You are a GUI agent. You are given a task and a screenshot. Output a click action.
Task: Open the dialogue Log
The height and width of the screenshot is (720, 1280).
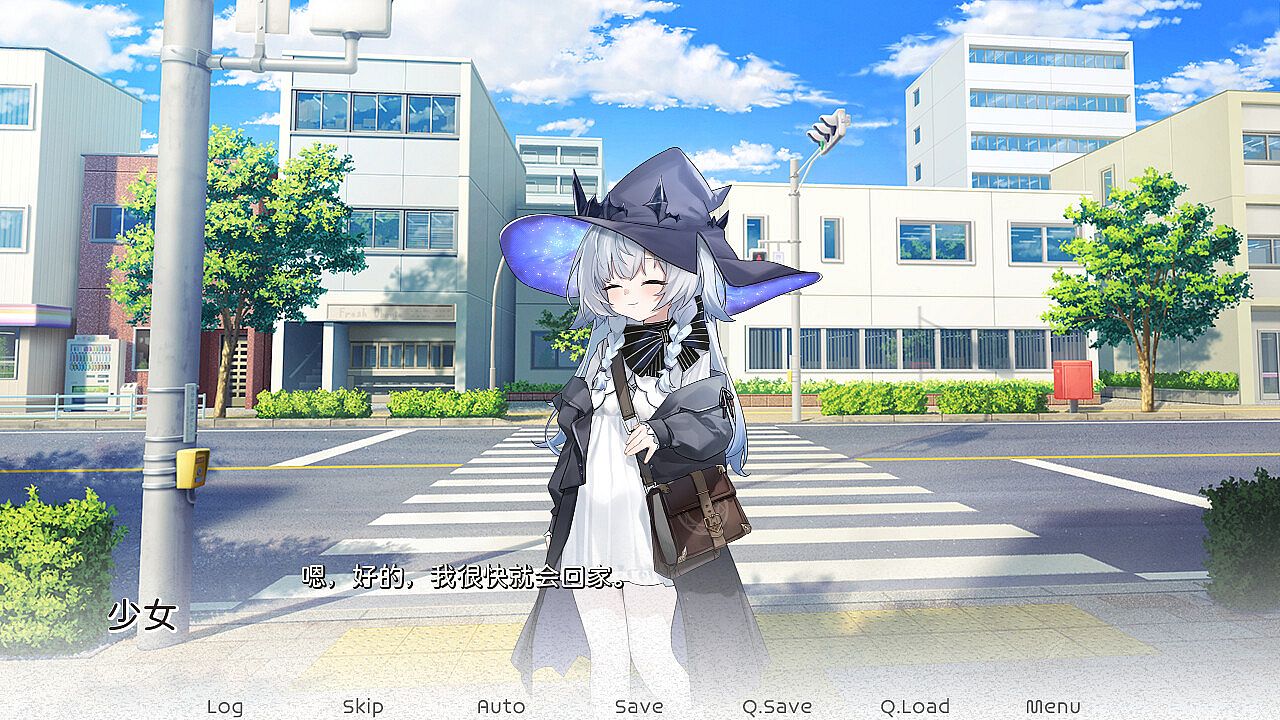click(224, 706)
